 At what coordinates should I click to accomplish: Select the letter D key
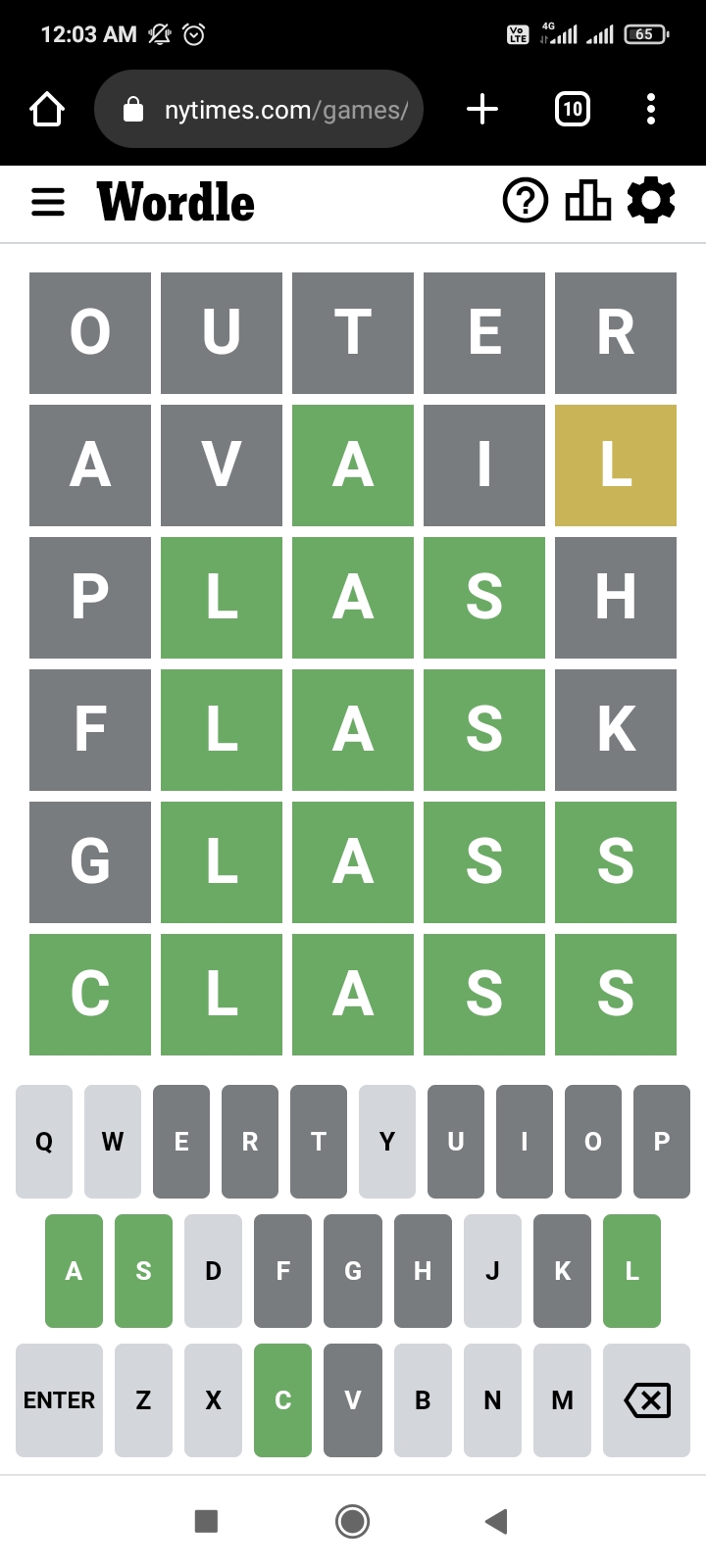click(x=213, y=1271)
